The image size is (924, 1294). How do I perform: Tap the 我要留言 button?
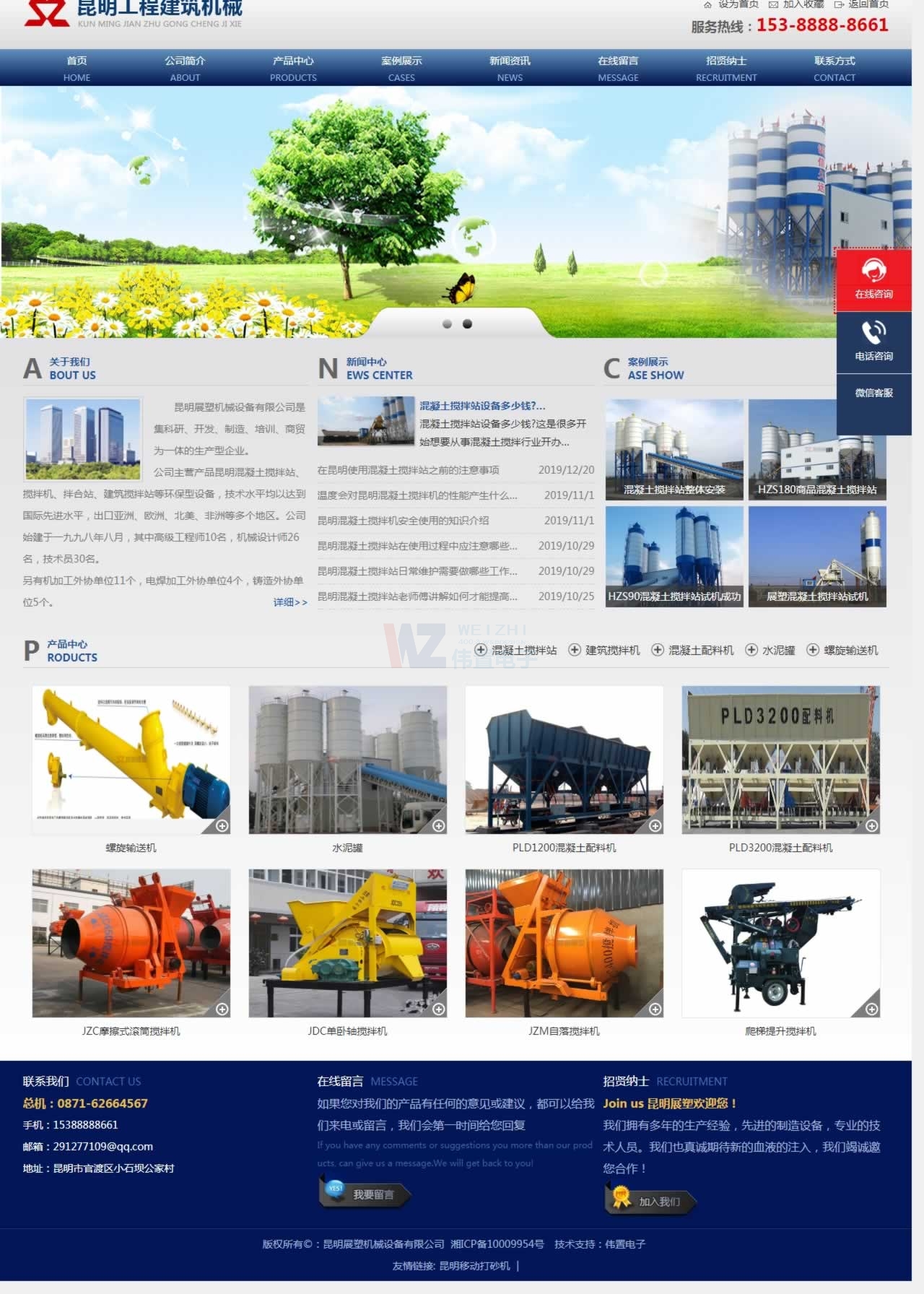(x=365, y=1194)
